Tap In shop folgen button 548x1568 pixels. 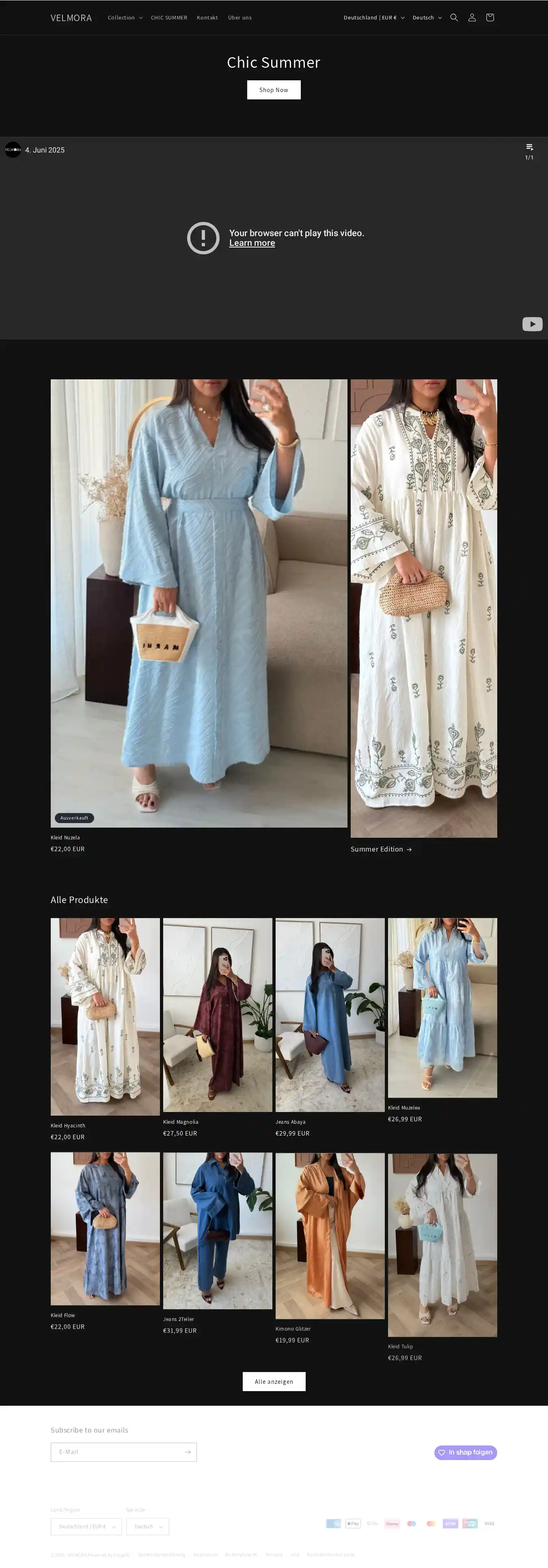[465, 1452]
